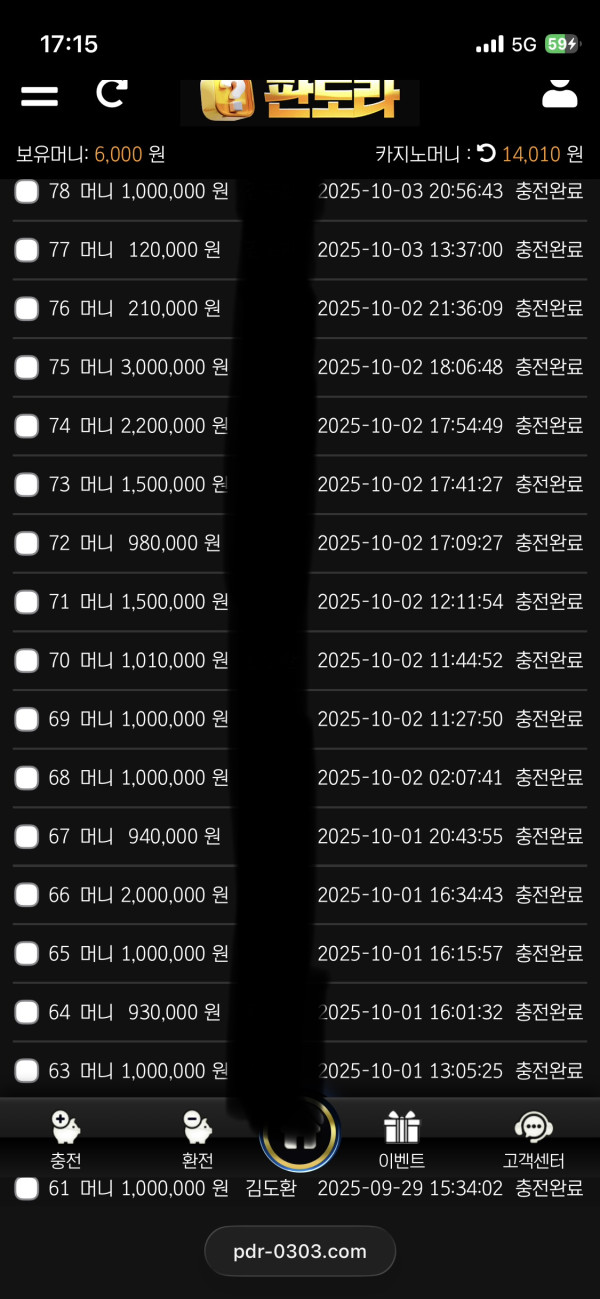Go to the center home button
This screenshot has width=600, height=1299.
point(300,1135)
